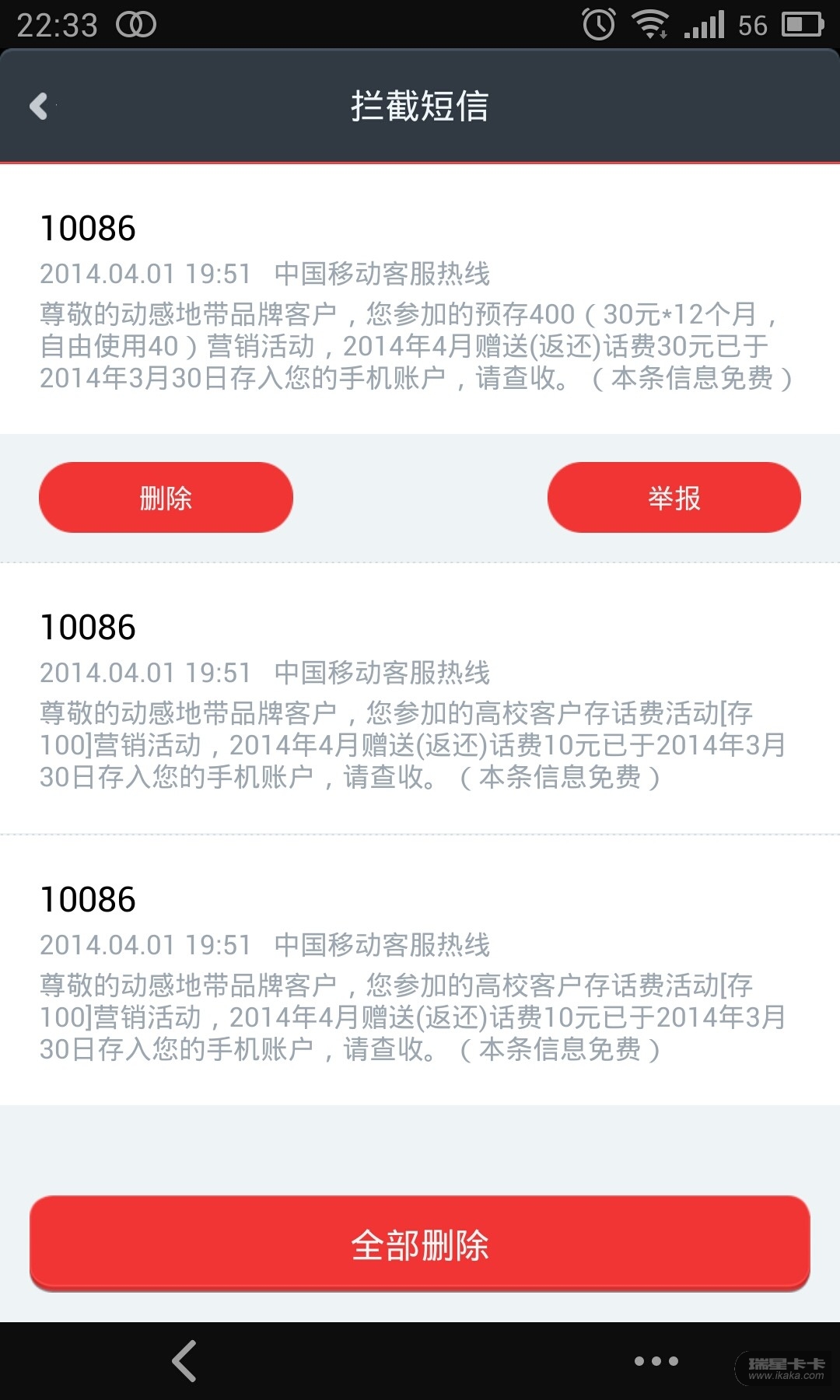Tap the system back arrow in the navigation bar
This screenshot has height=1400, width=840.
pyautogui.click(x=184, y=1361)
